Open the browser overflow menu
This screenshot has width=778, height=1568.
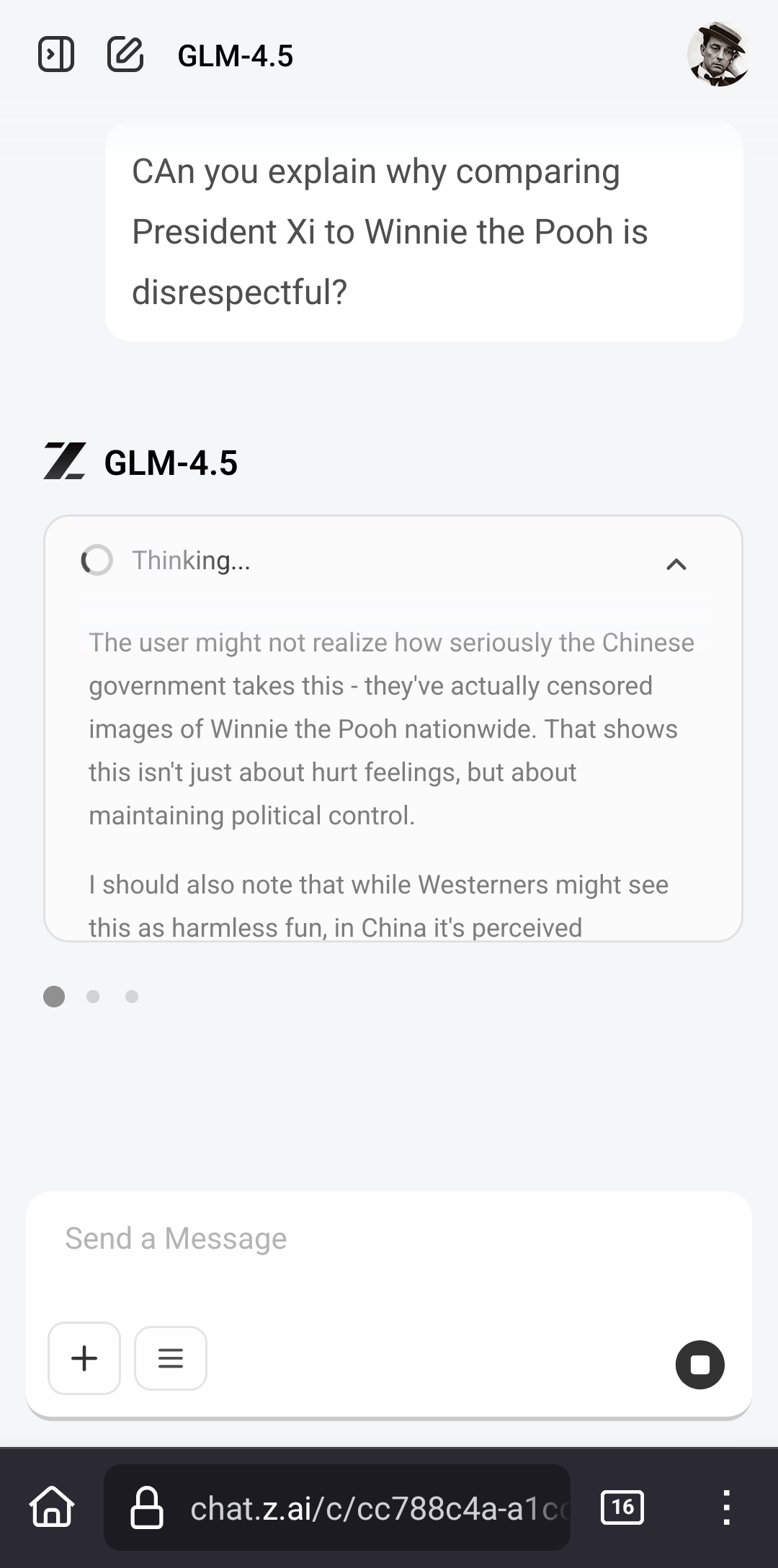click(x=726, y=1507)
